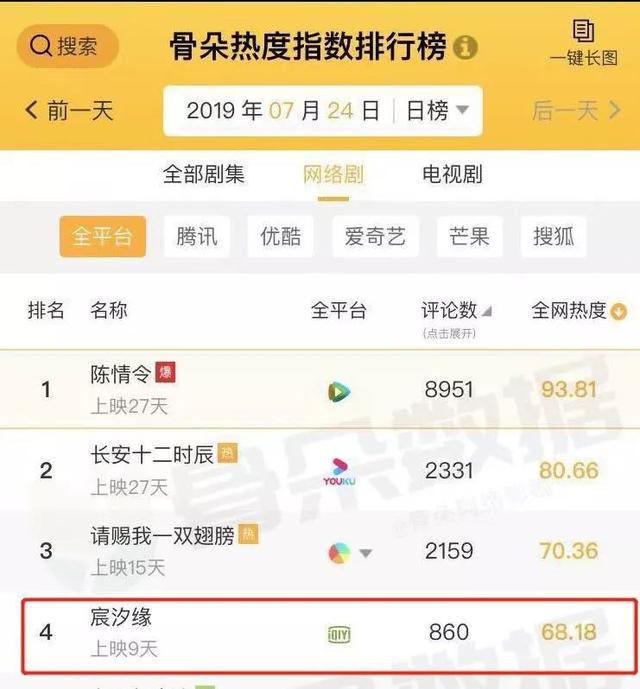Expand the 评论数 column
640x689 pixels.
coord(456,316)
